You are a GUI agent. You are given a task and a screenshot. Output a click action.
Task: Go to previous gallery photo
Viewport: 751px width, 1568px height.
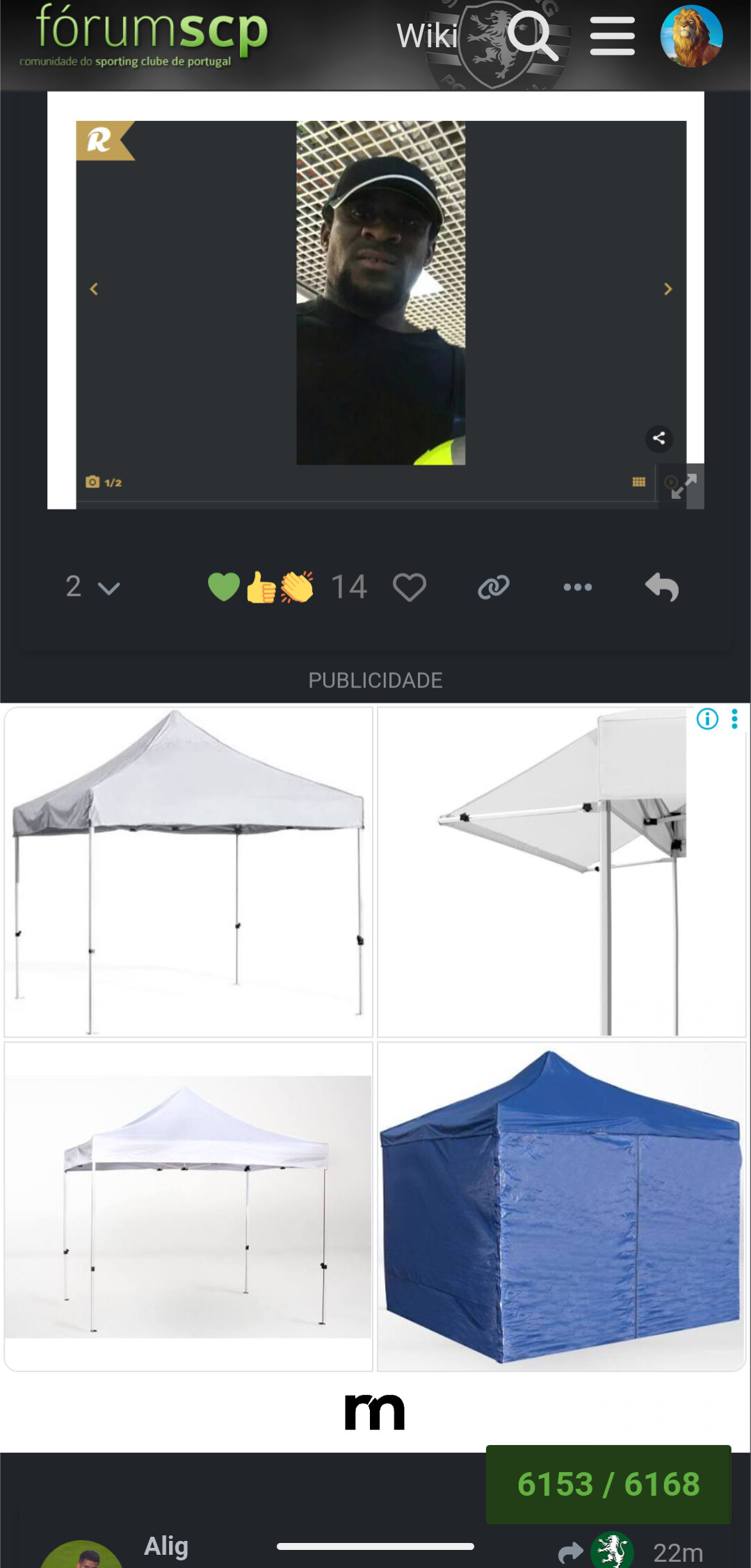click(94, 289)
